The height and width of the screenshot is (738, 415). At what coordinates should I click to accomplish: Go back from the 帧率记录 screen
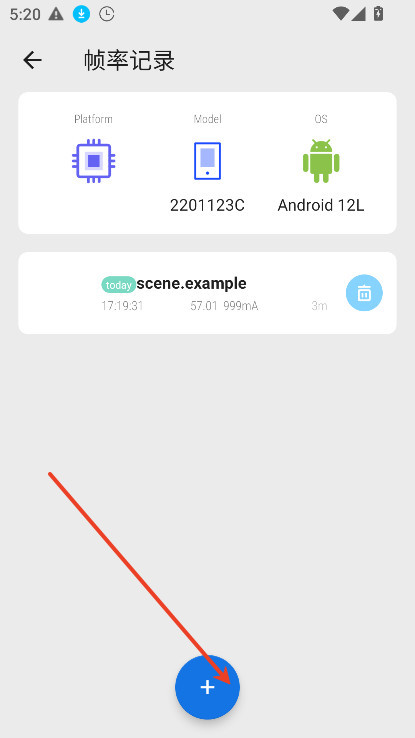coord(32,60)
